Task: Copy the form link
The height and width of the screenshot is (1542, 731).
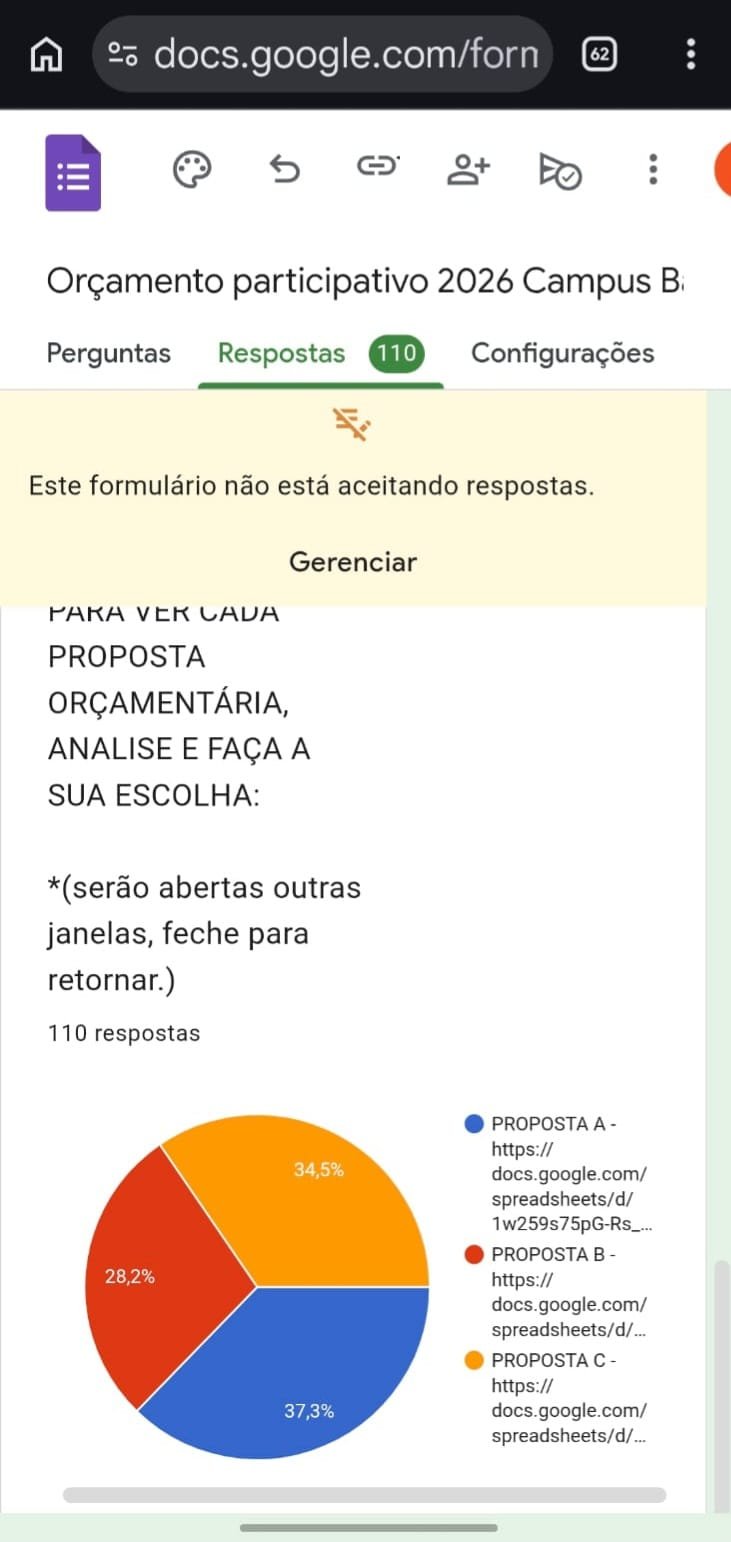Action: click(x=377, y=167)
